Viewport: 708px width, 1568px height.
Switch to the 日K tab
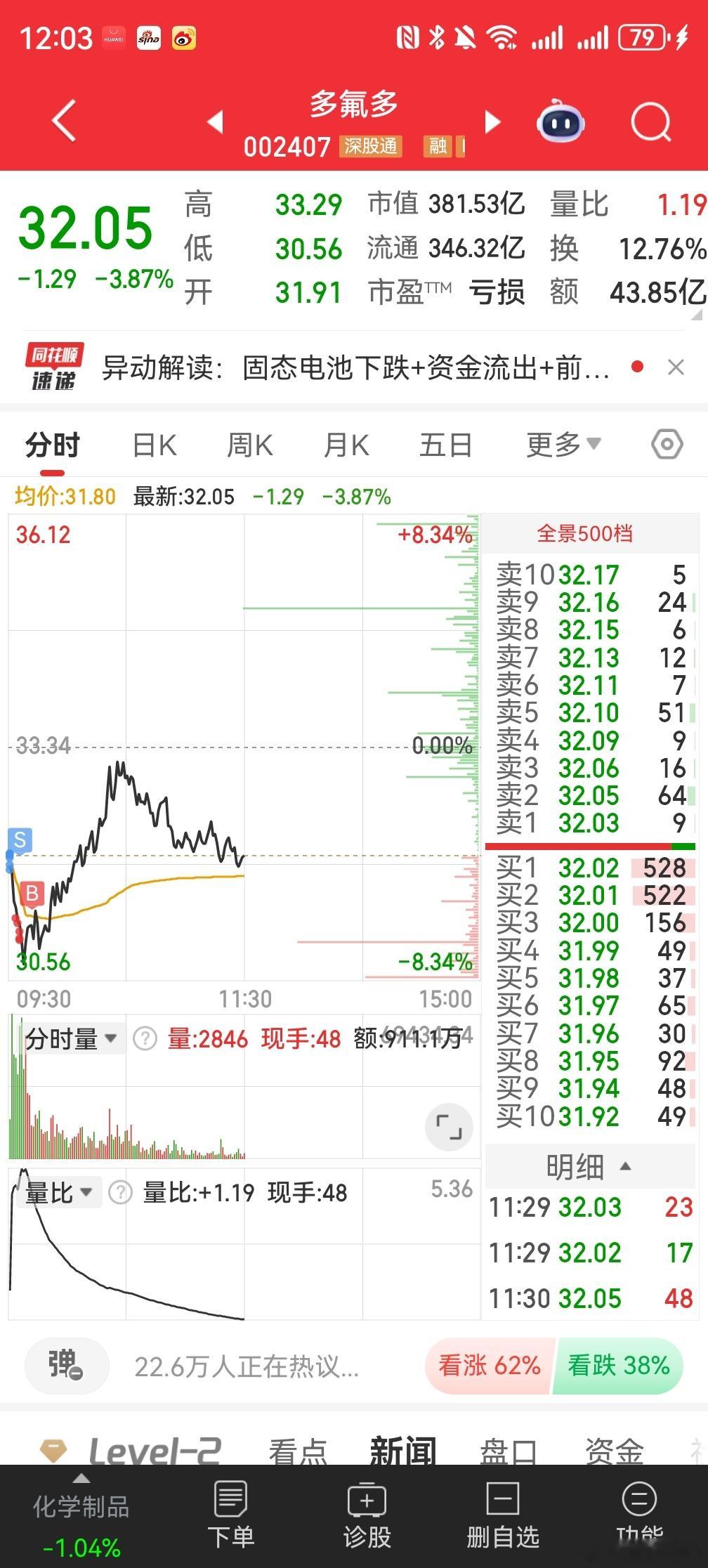pyautogui.click(x=153, y=444)
